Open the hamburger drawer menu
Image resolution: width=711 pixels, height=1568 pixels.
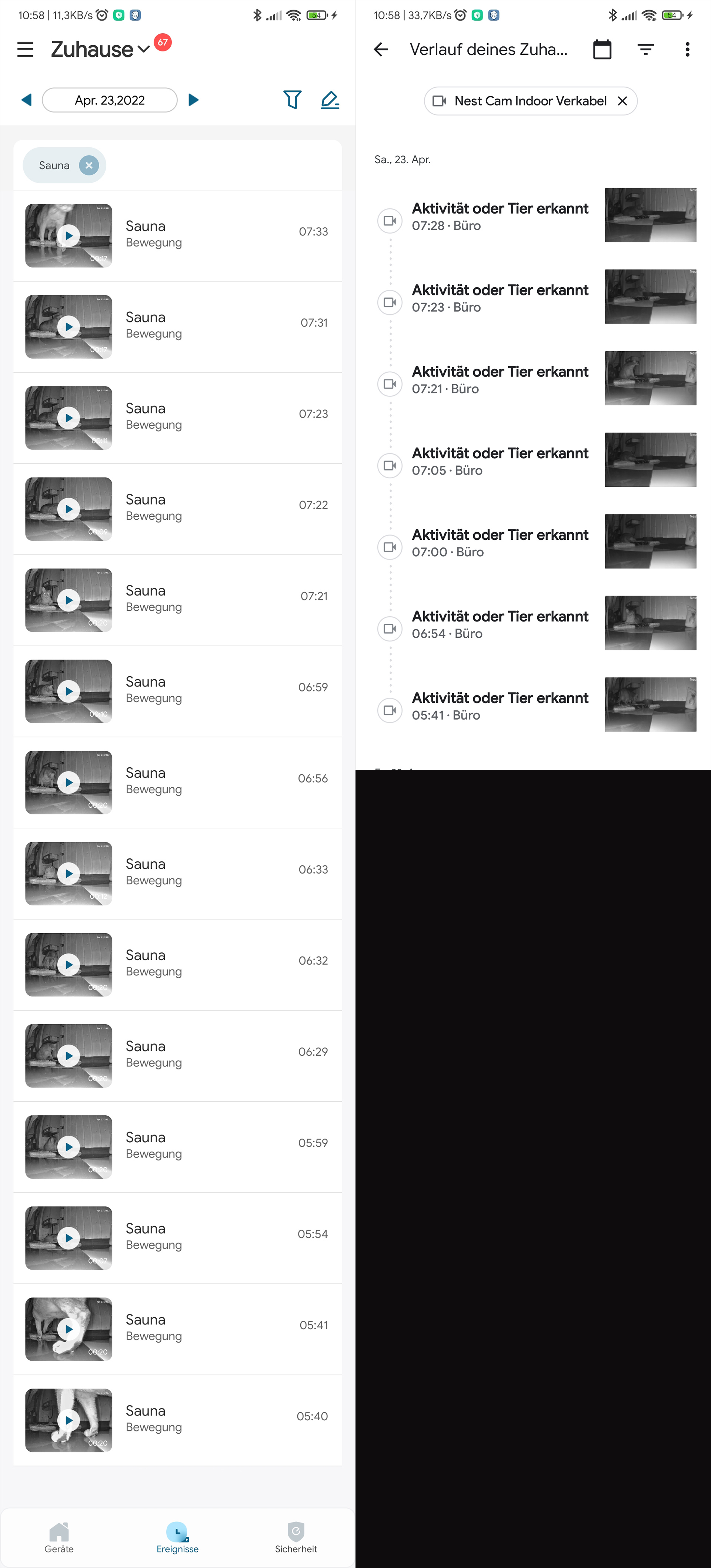(26, 49)
